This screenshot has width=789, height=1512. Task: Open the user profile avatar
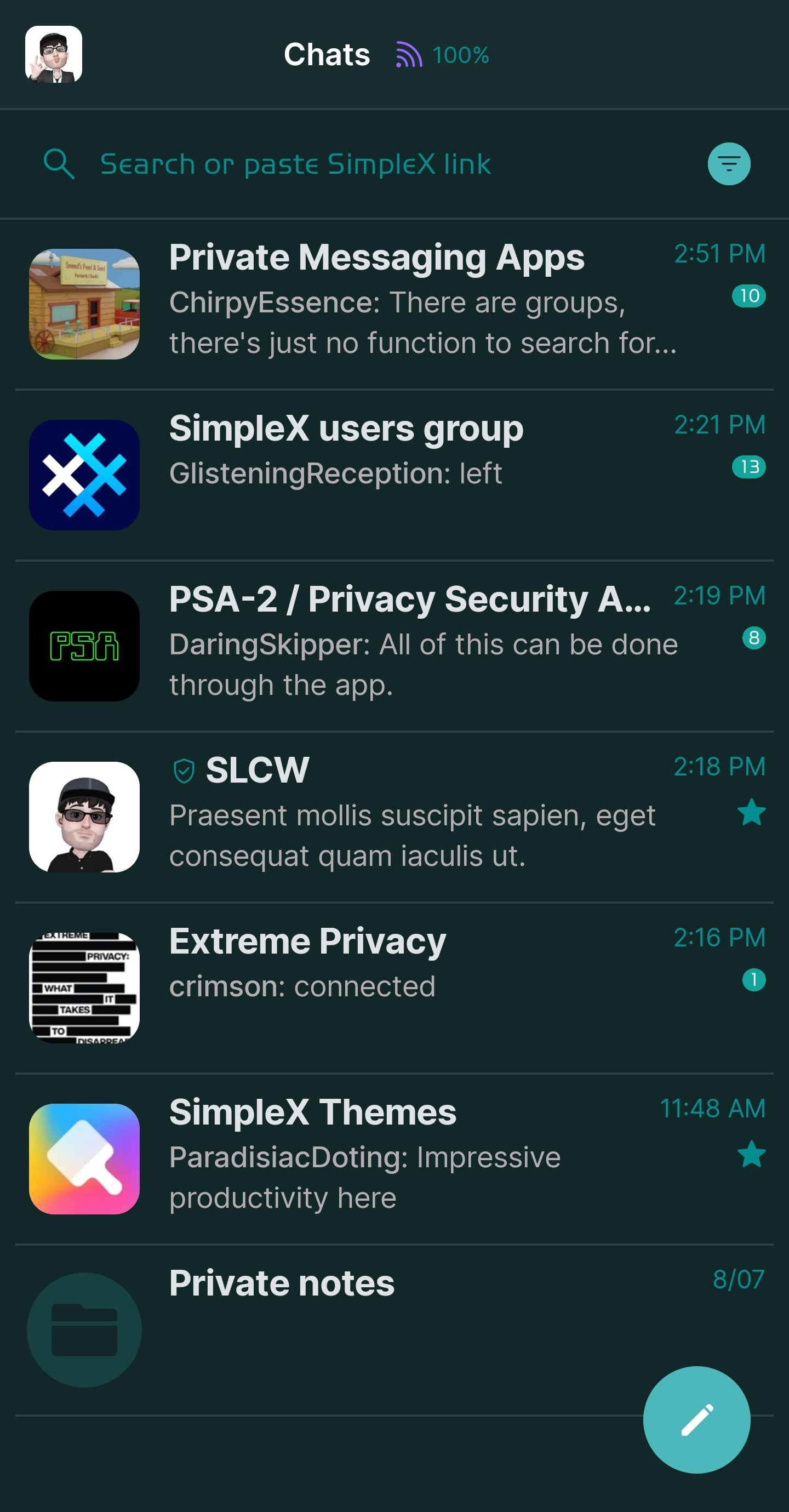(54, 54)
